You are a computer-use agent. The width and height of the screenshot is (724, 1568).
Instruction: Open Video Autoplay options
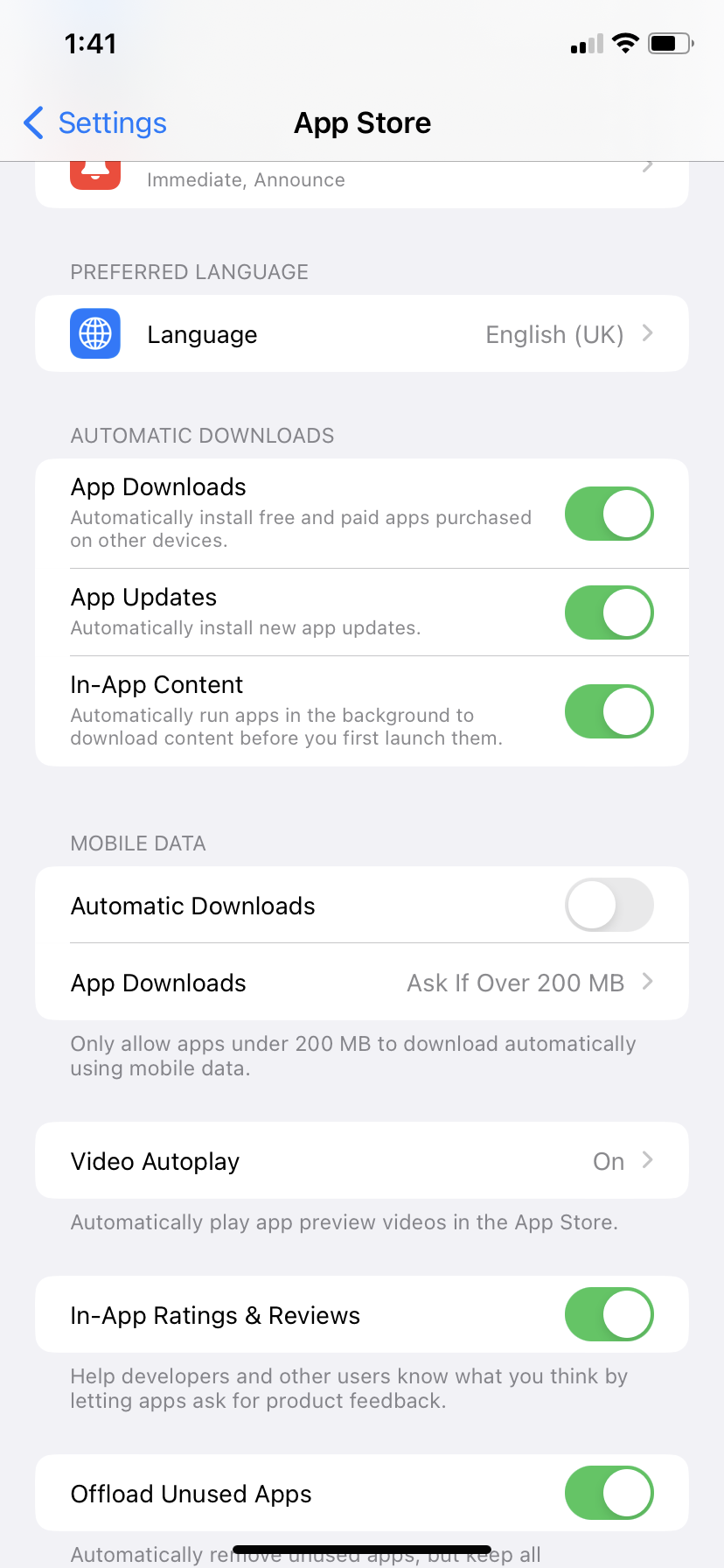pos(362,1161)
